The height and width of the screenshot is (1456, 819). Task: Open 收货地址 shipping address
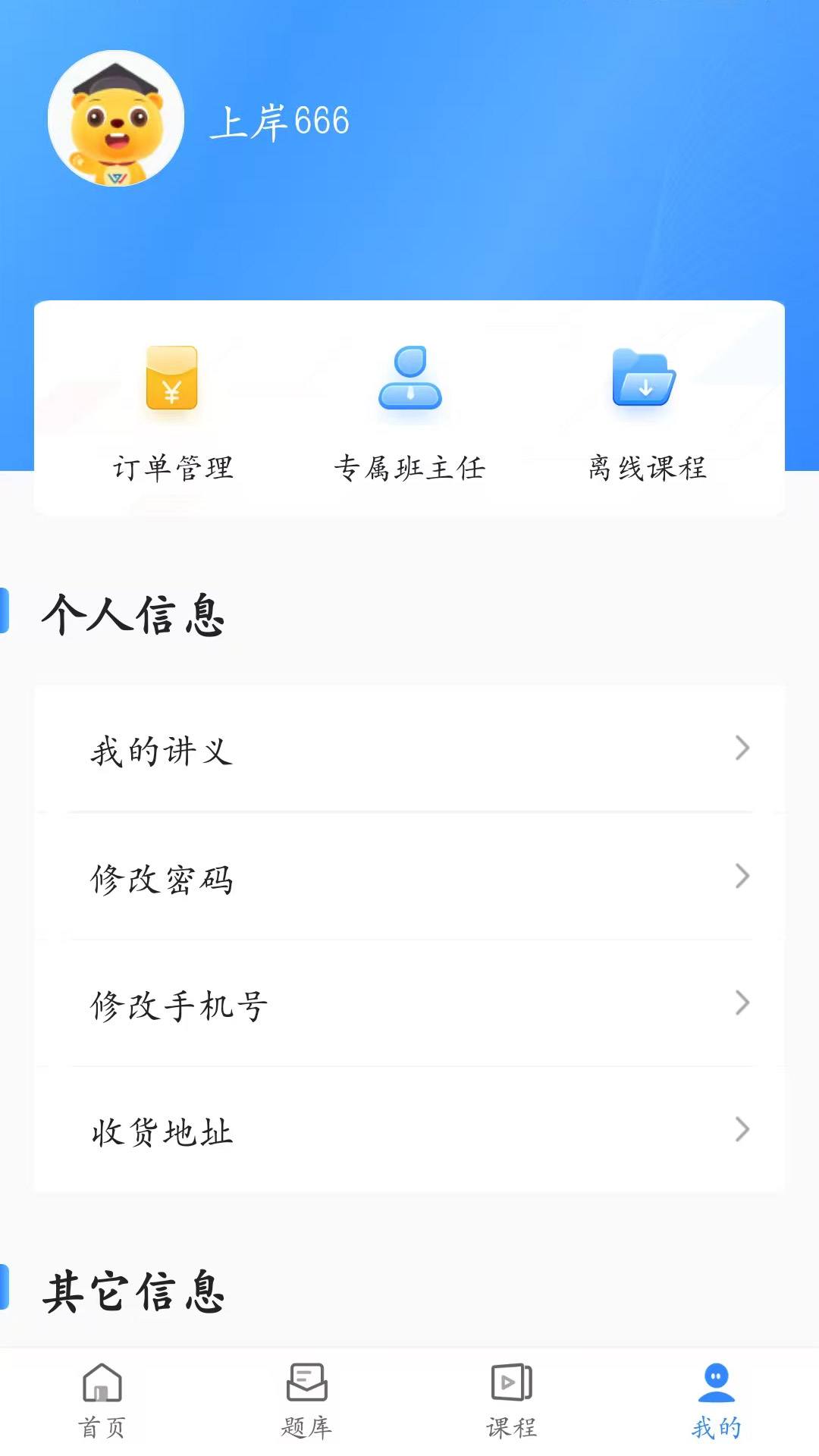coord(409,1130)
